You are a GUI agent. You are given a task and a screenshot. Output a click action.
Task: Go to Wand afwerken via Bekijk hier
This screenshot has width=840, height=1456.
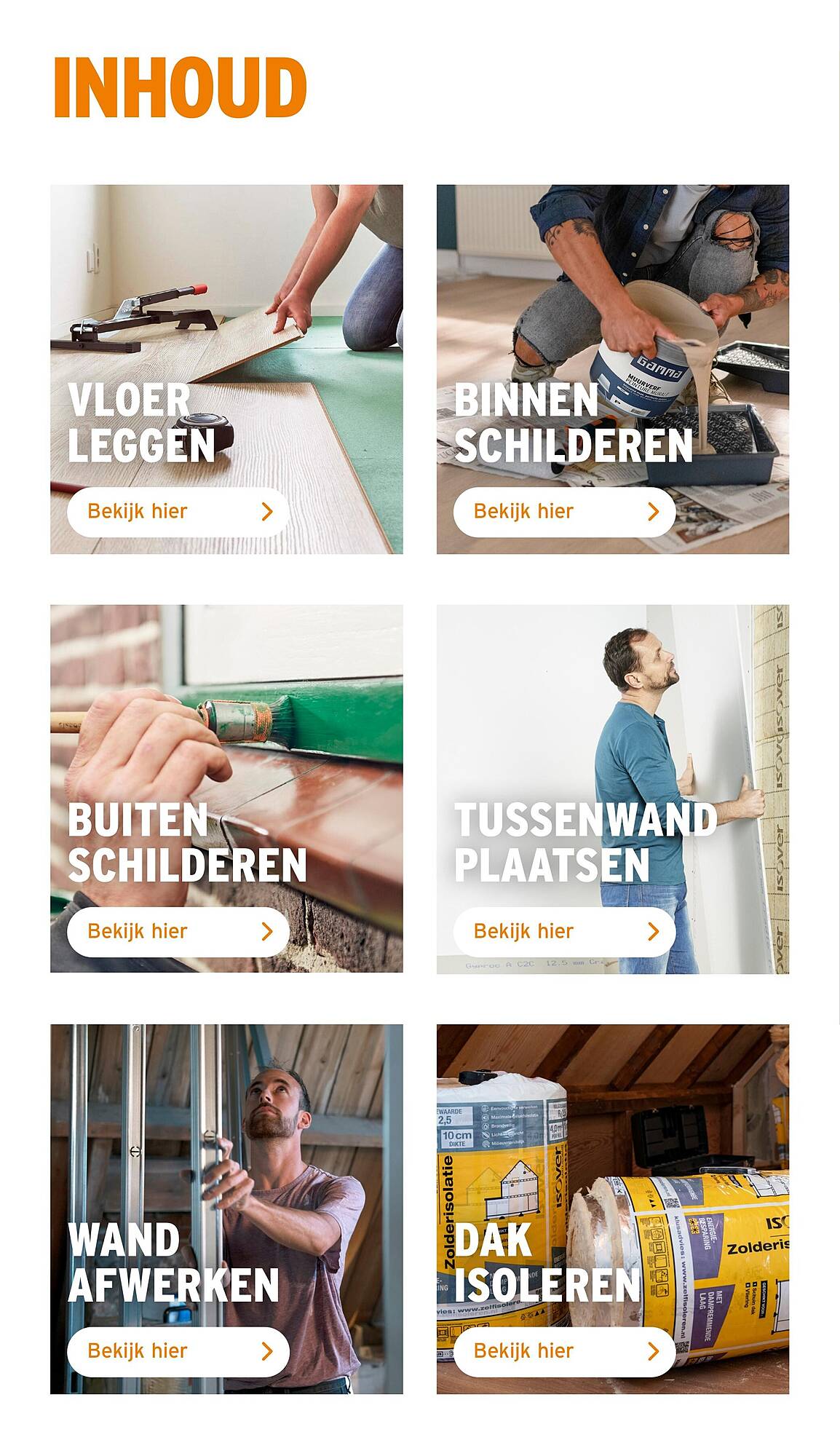pyautogui.click(x=178, y=1351)
